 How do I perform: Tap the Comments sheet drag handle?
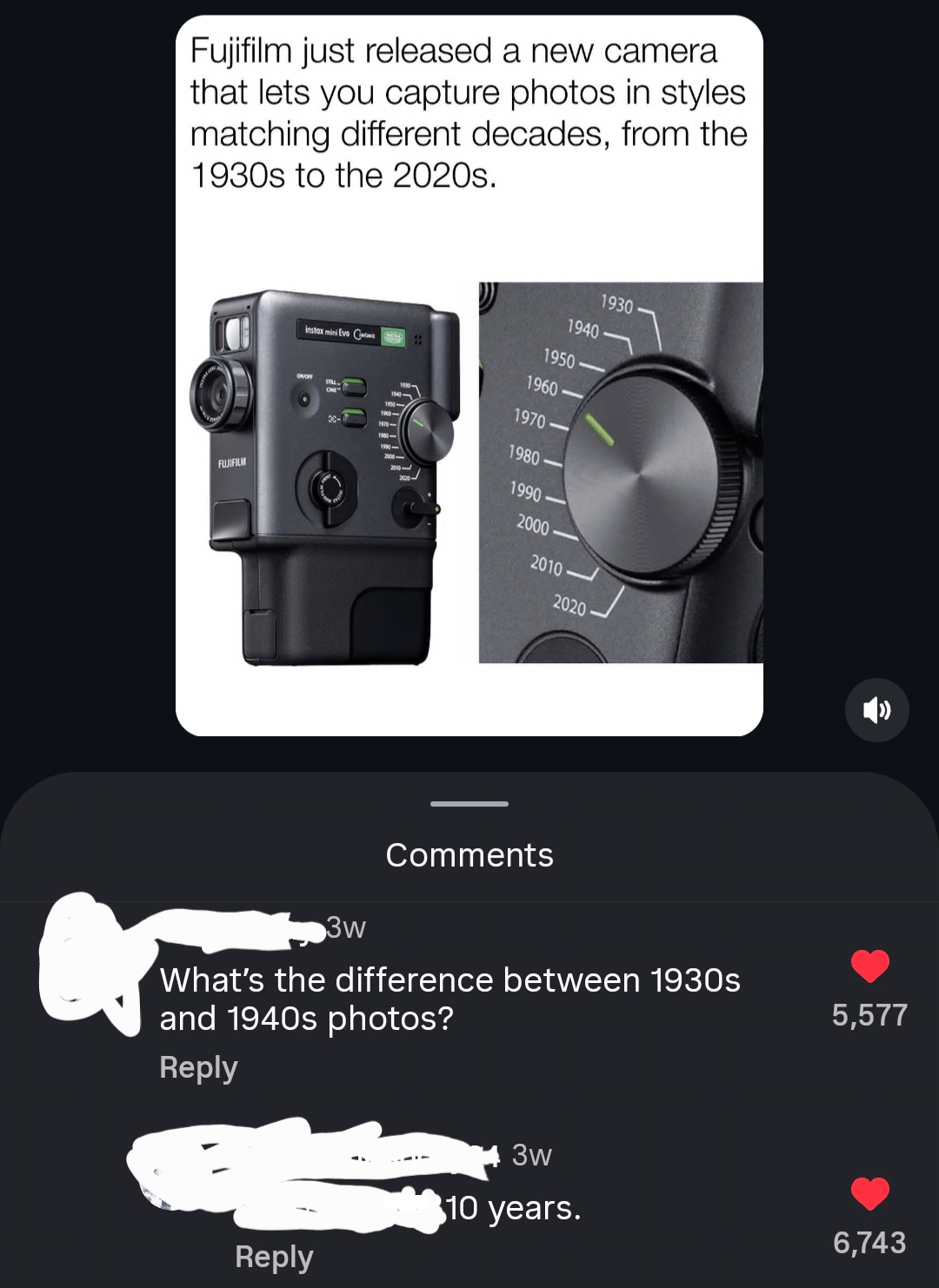[469, 804]
